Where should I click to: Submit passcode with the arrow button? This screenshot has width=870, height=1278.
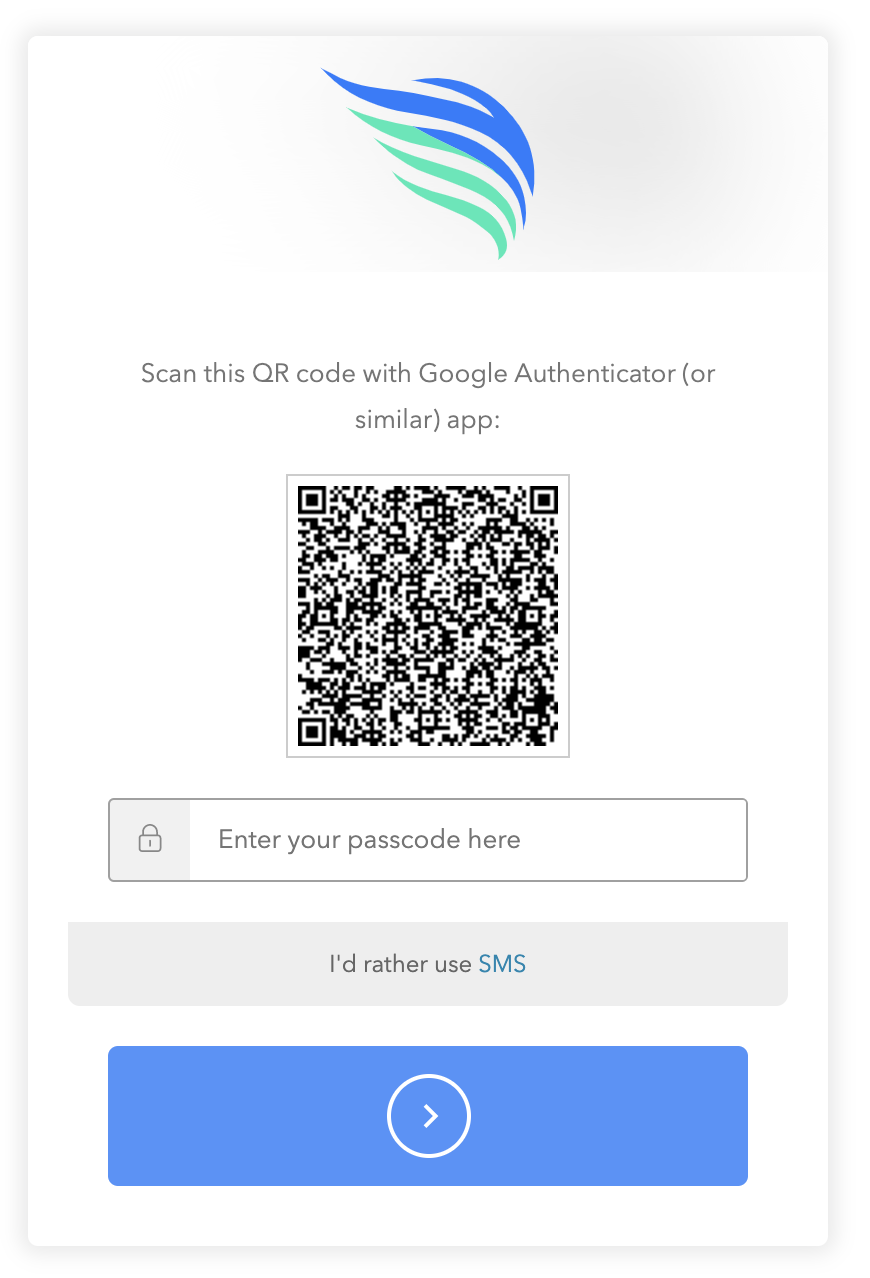coord(428,1116)
